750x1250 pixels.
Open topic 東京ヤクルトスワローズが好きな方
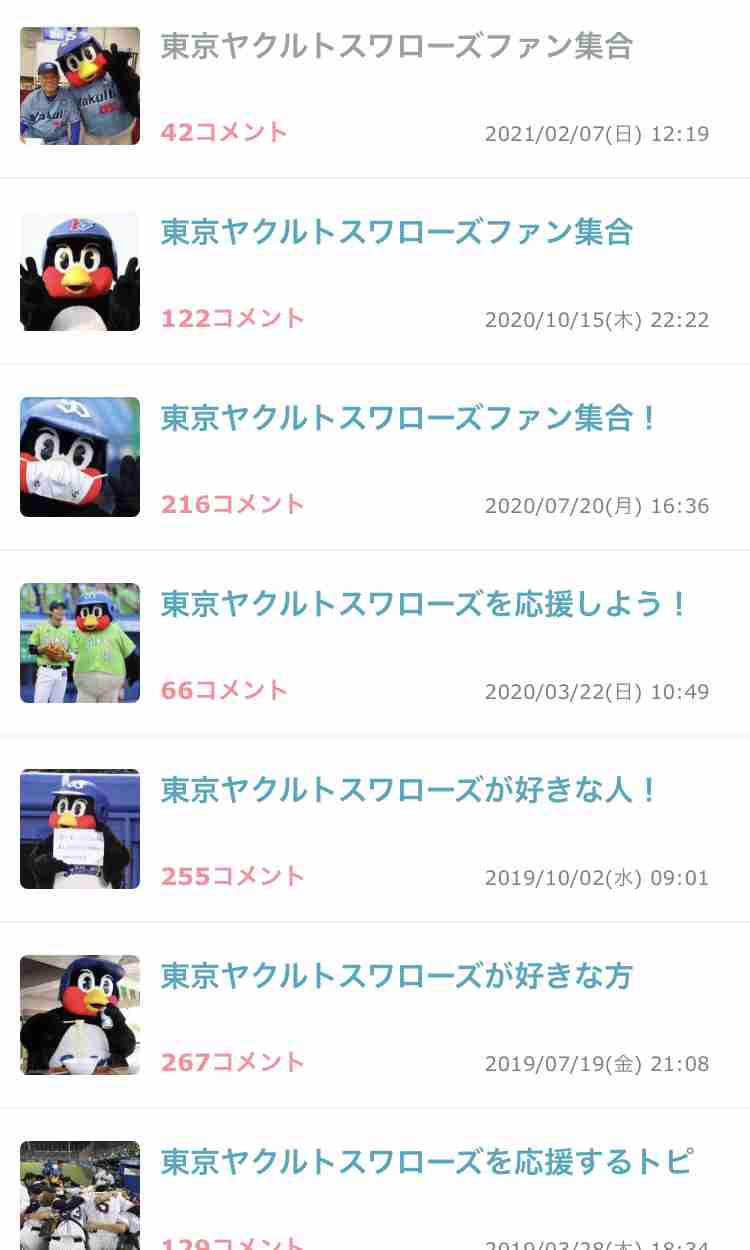[396, 976]
